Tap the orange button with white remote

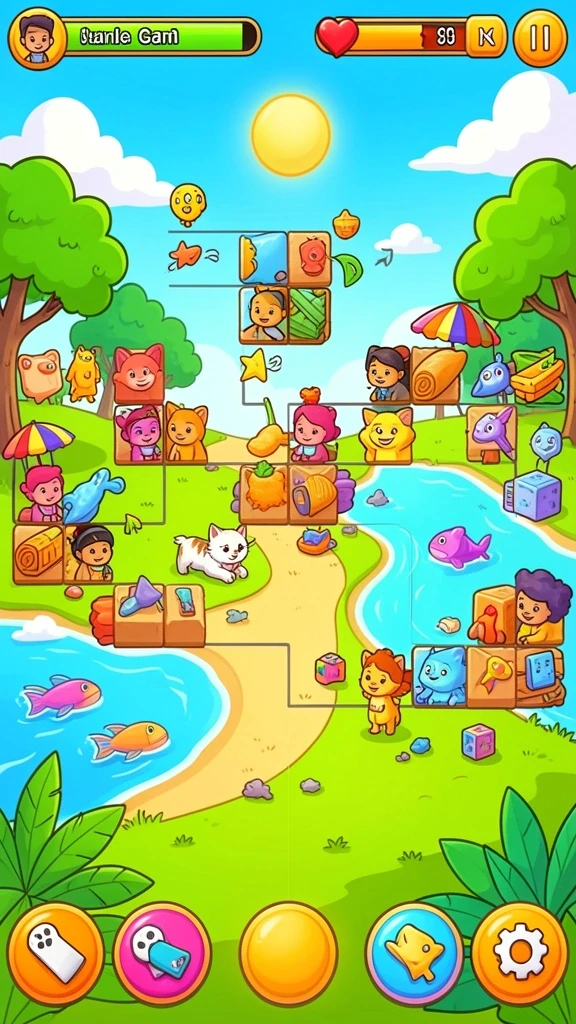tap(56, 951)
